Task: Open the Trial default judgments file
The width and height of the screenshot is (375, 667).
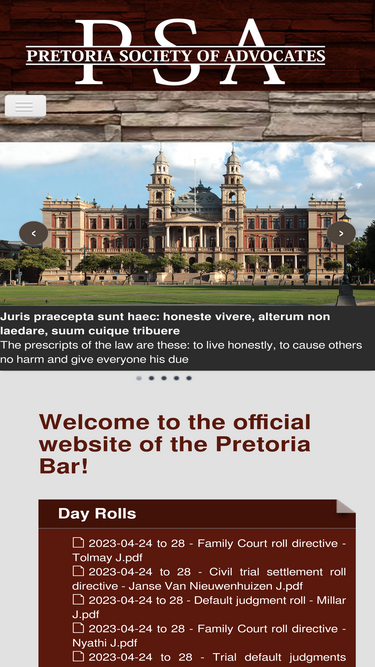Action: [x=209, y=658]
